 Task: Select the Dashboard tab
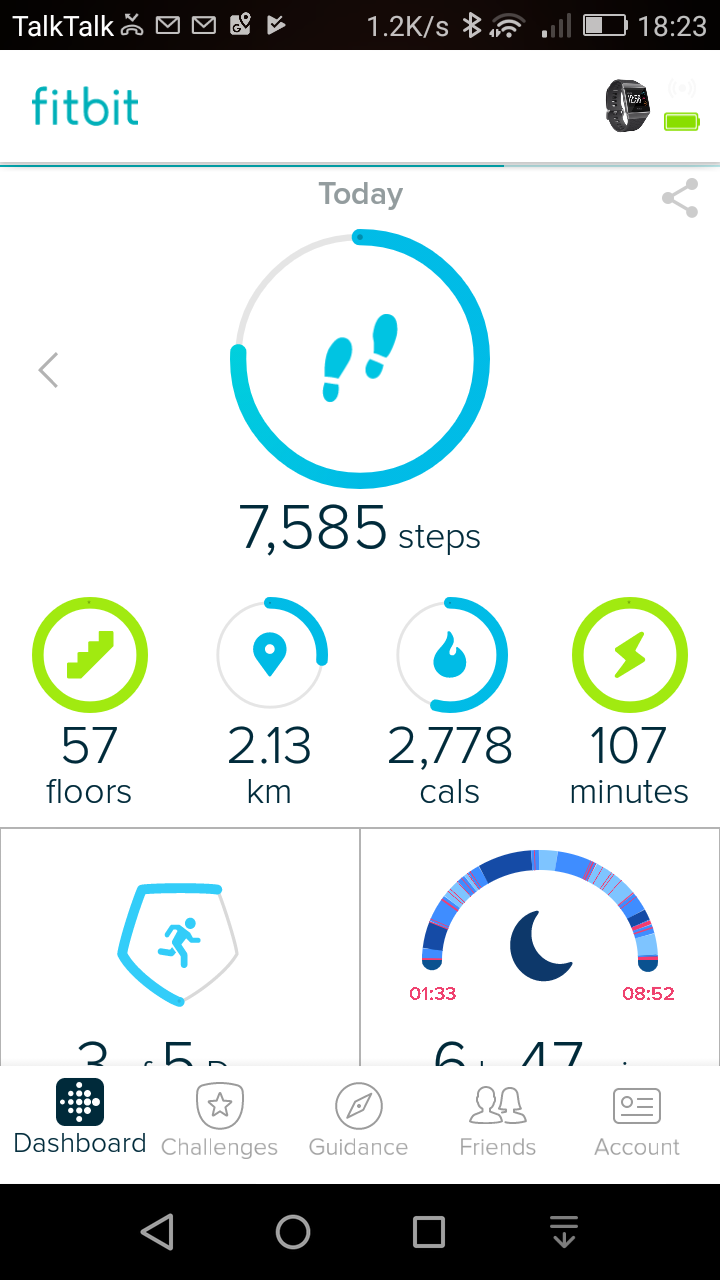(x=80, y=1118)
